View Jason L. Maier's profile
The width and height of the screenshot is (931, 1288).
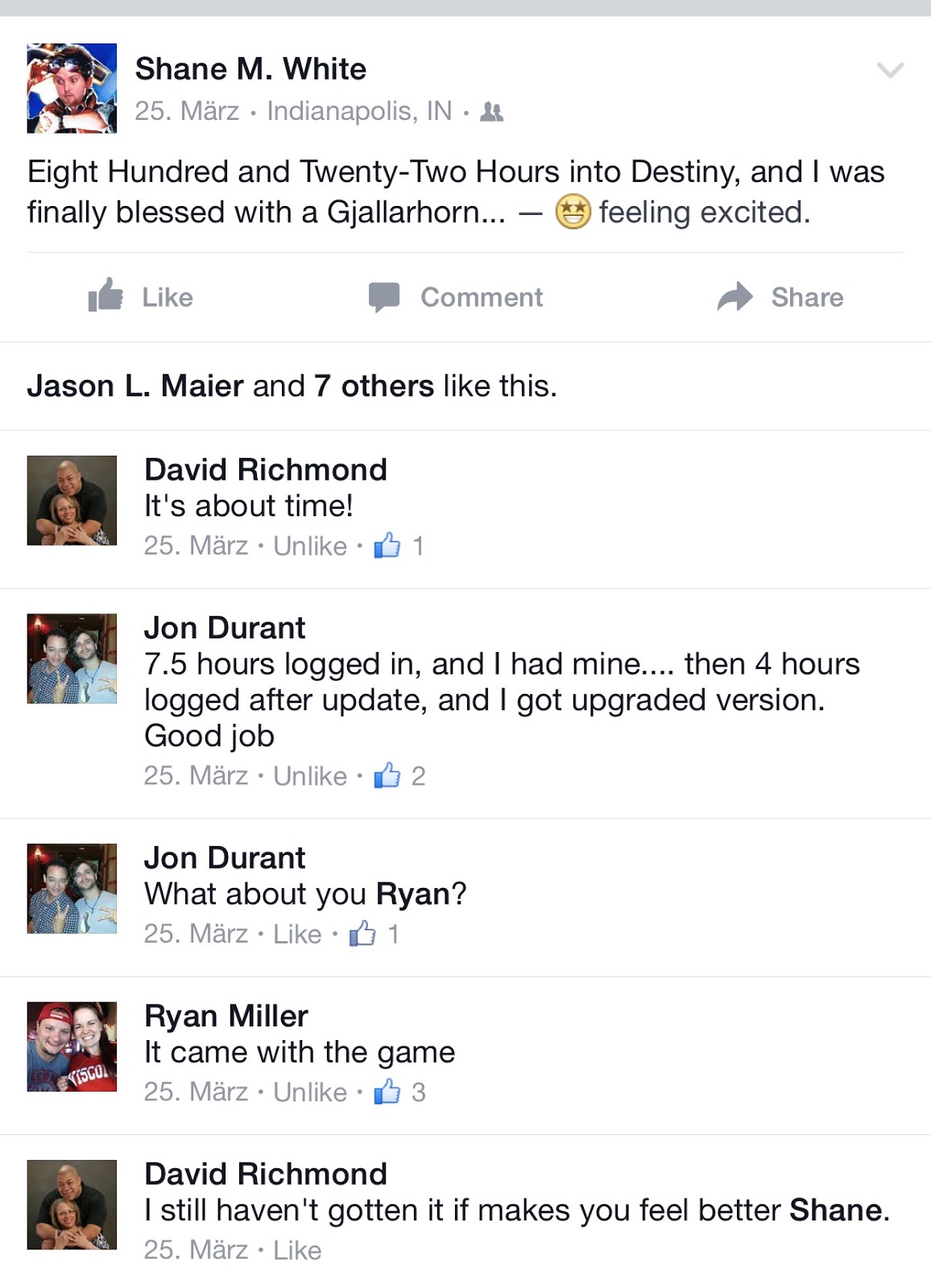[134, 386]
